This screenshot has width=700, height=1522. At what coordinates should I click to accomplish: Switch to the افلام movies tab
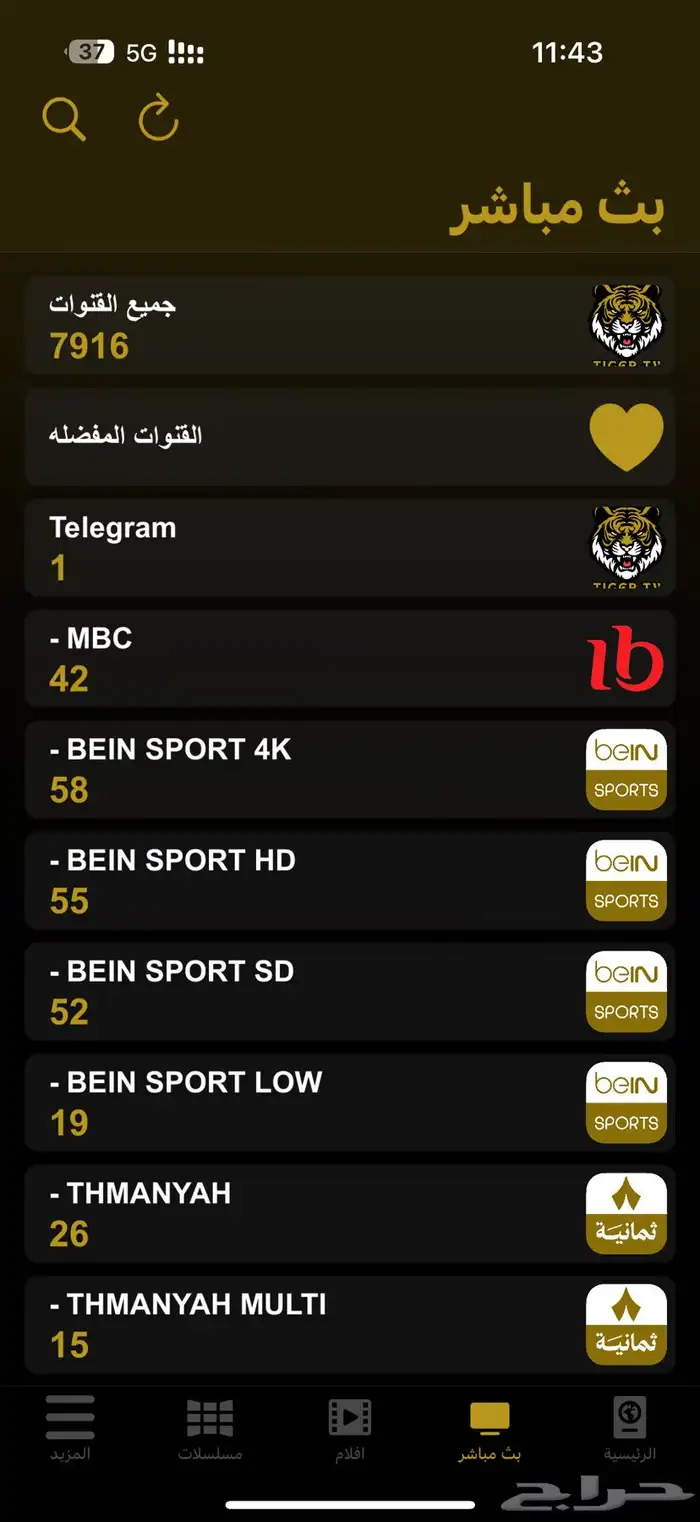click(x=350, y=1430)
